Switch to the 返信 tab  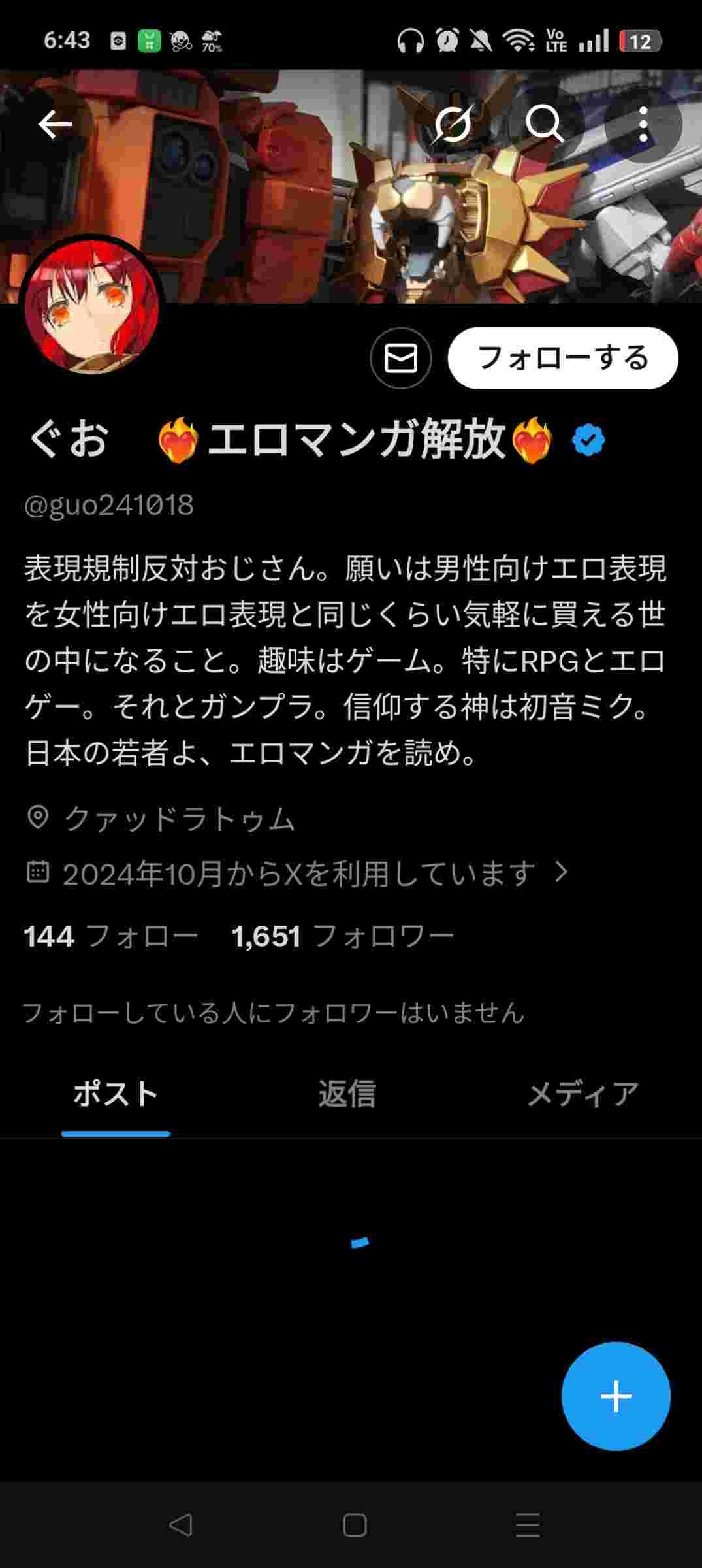(x=347, y=1094)
